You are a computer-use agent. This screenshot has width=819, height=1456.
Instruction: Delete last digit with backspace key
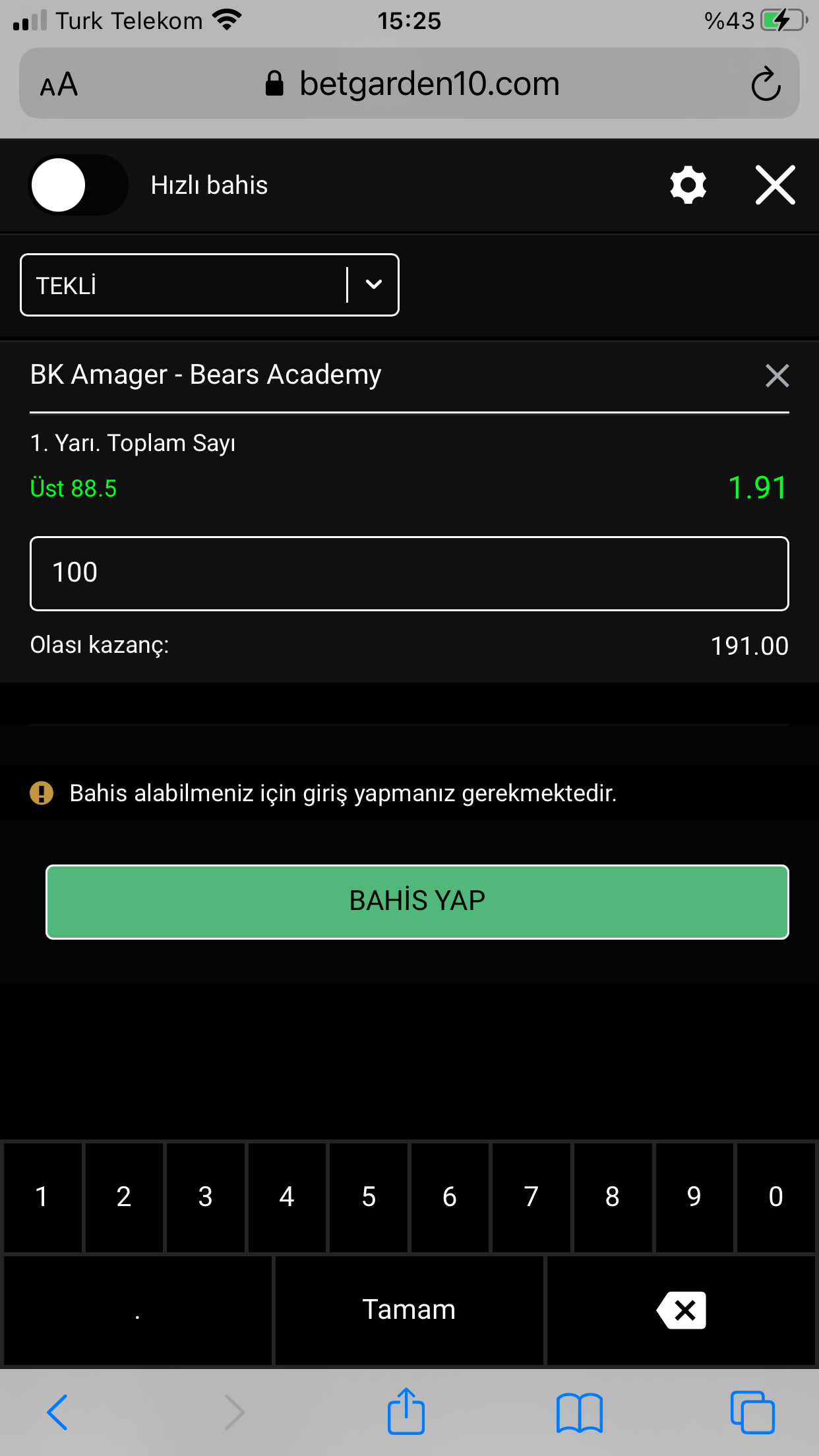pos(681,1310)
